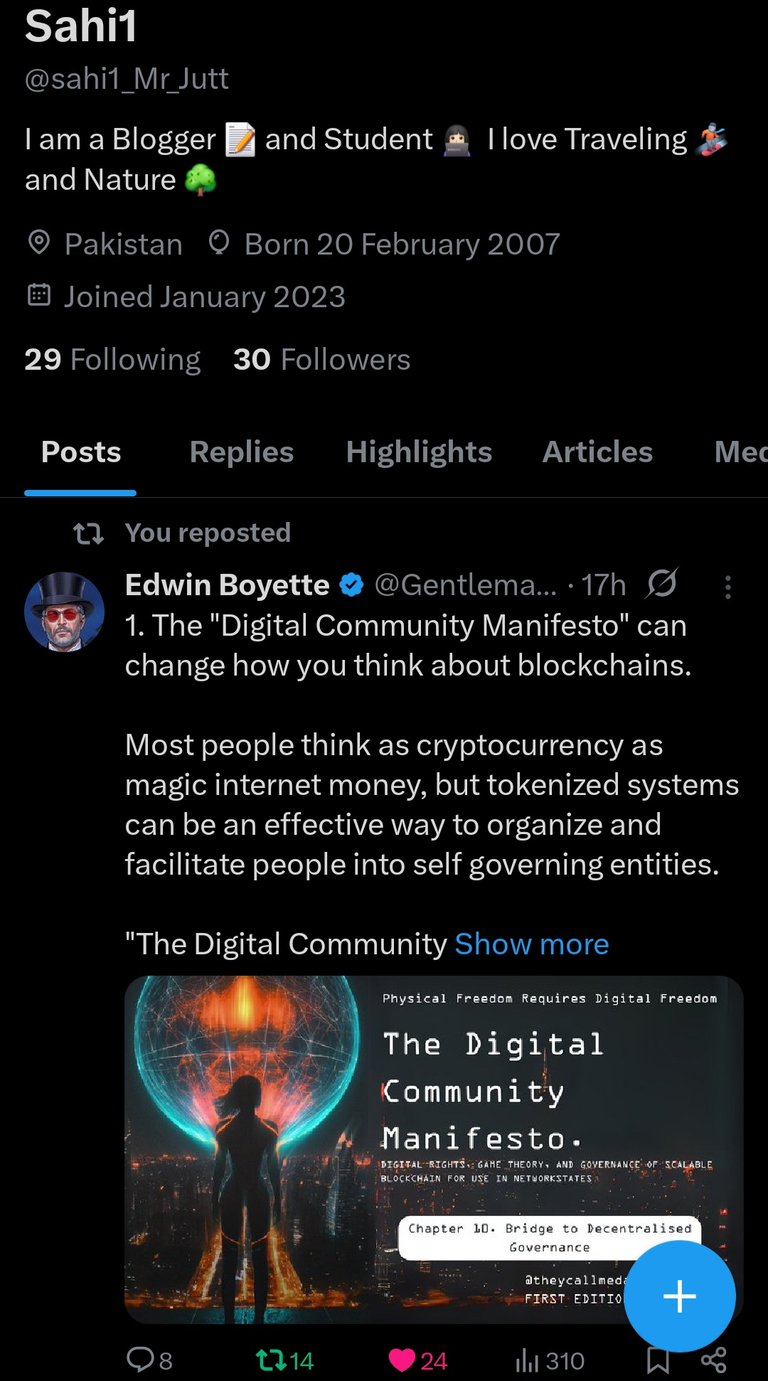The width and height of the screenshot is (768, 1381).
Task: Switch to the Replies tab
Action: pyautogui.click(x=242, y=452)
